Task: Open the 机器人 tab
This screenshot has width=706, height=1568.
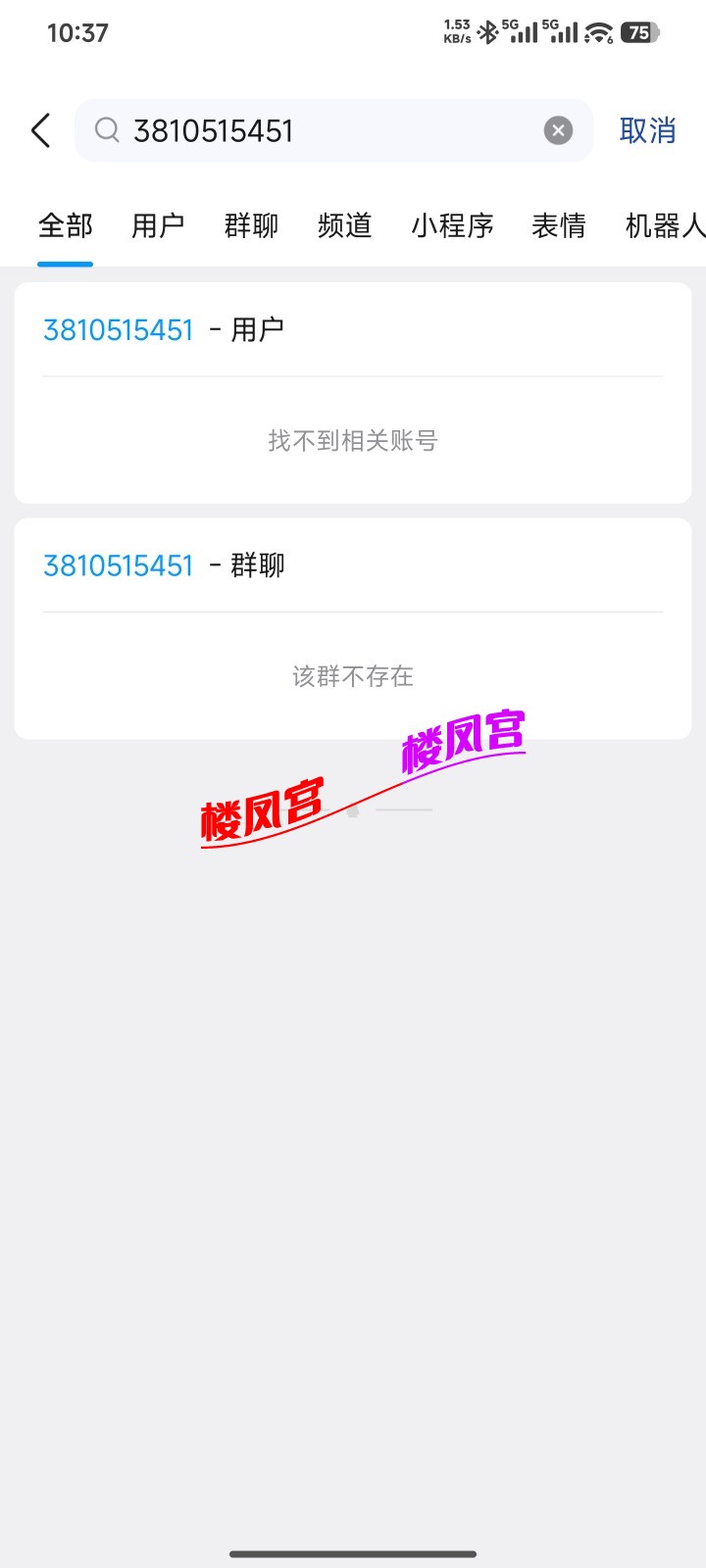Action: coord(664,226)
